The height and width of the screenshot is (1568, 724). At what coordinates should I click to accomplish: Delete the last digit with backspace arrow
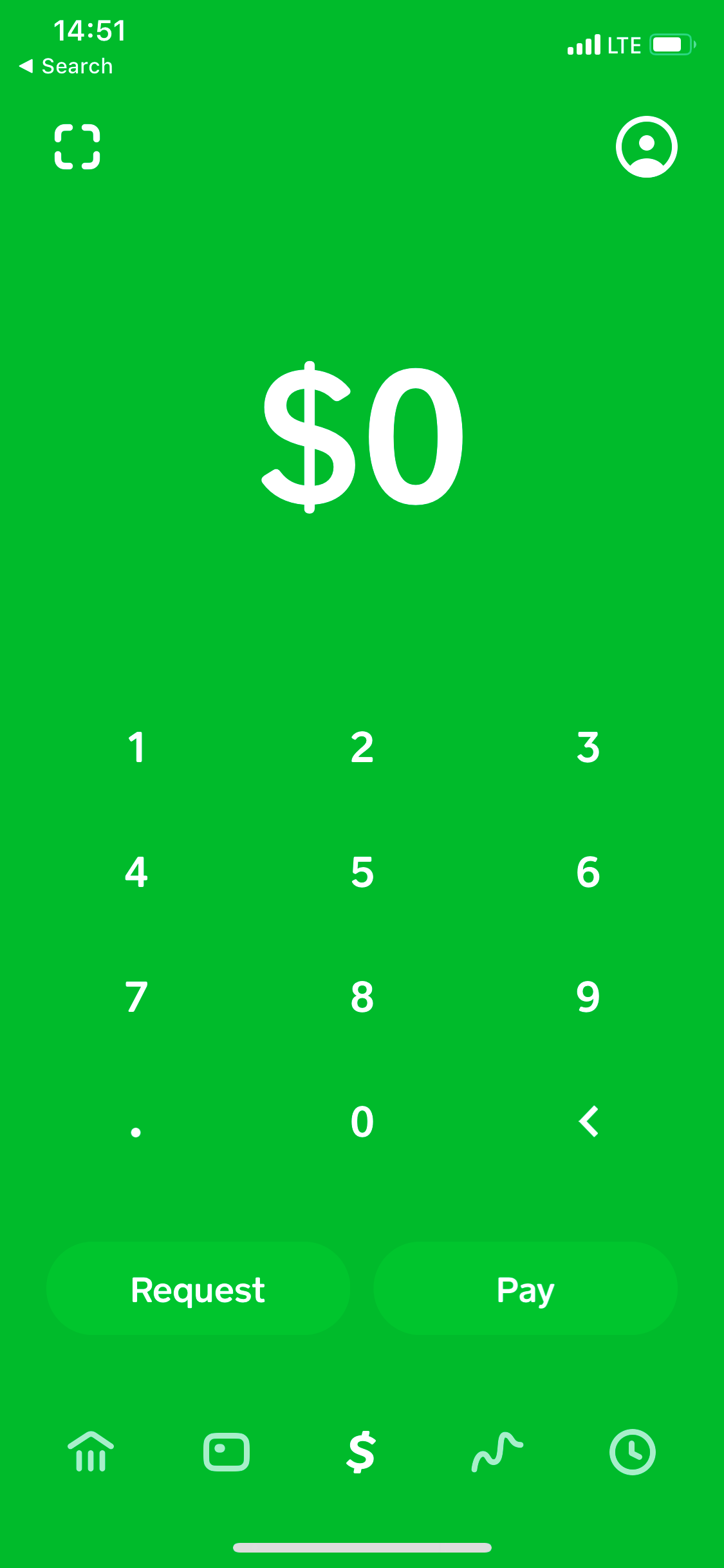click(x=588, y=1122)
